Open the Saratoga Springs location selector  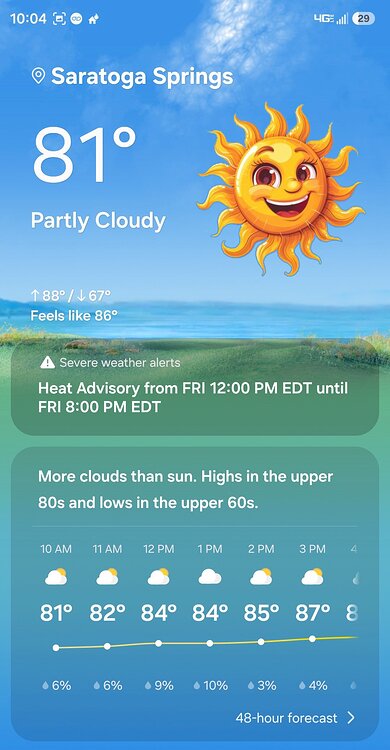pos(133,77)
